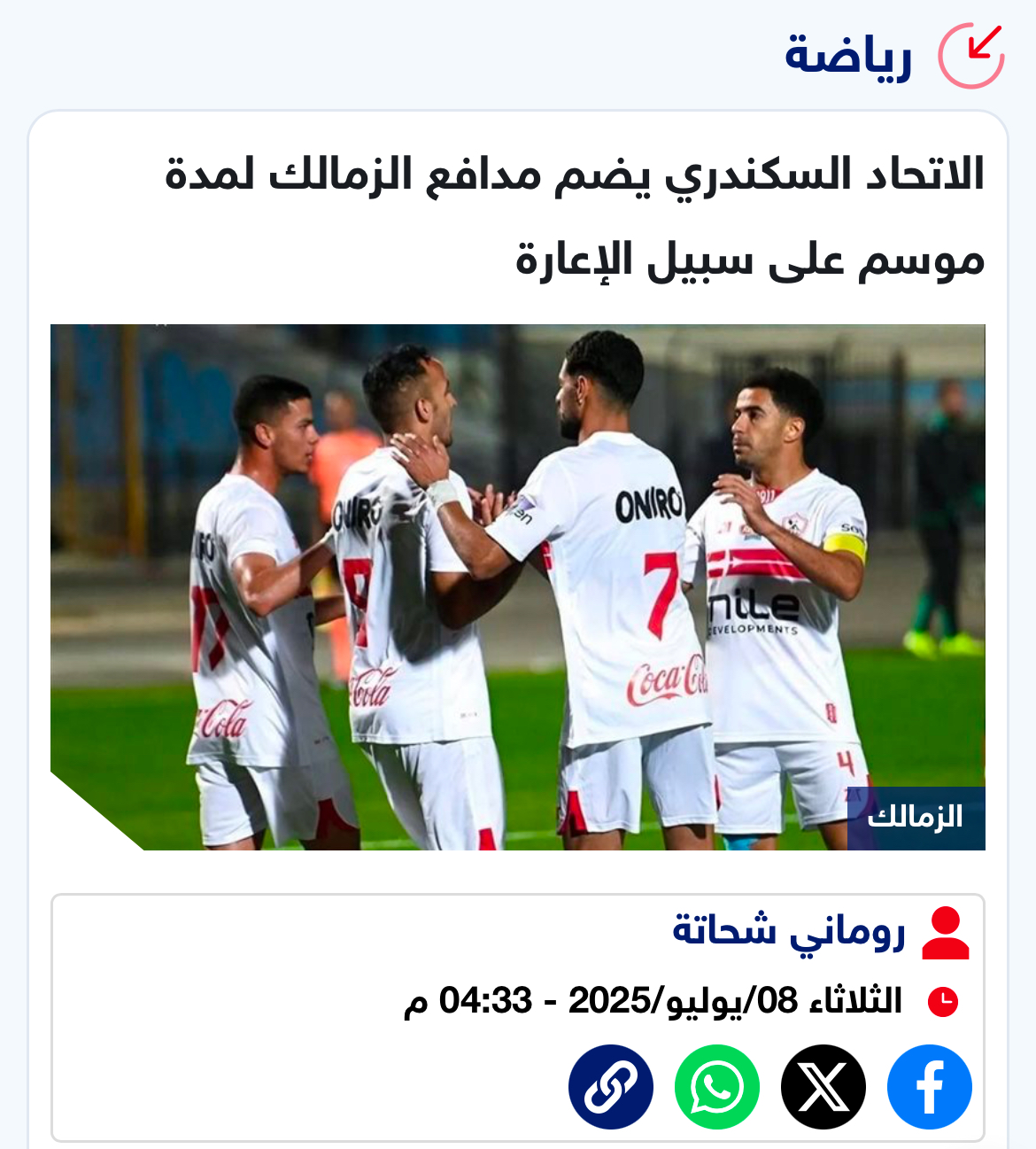Share the article on Facebook
The height and width of the screenshot is (1149, 1036).
pyautogui.click(x=929, y=1087)
